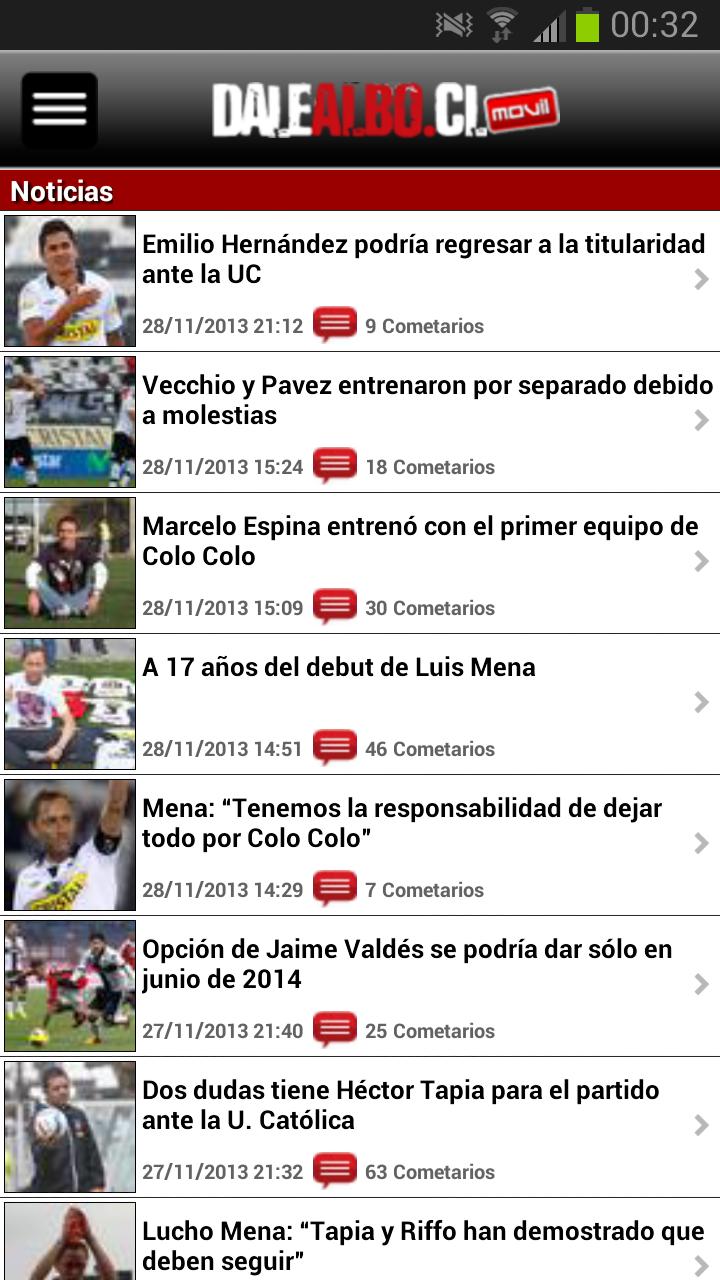
Task: Open comments icon on Emilio Hernández article
Action: (x=337, y=323)
